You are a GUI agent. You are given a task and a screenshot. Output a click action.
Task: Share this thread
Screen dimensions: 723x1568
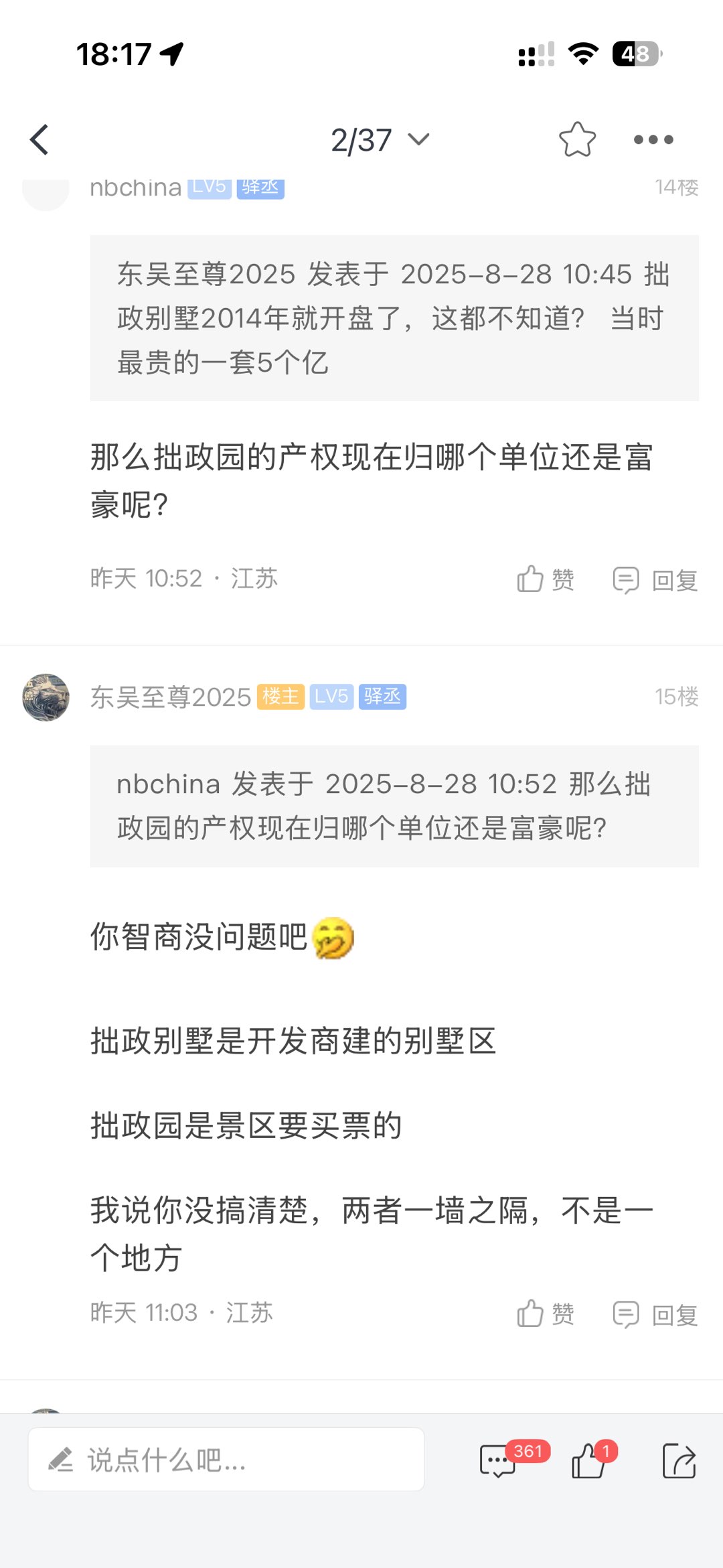[679, 1460]
